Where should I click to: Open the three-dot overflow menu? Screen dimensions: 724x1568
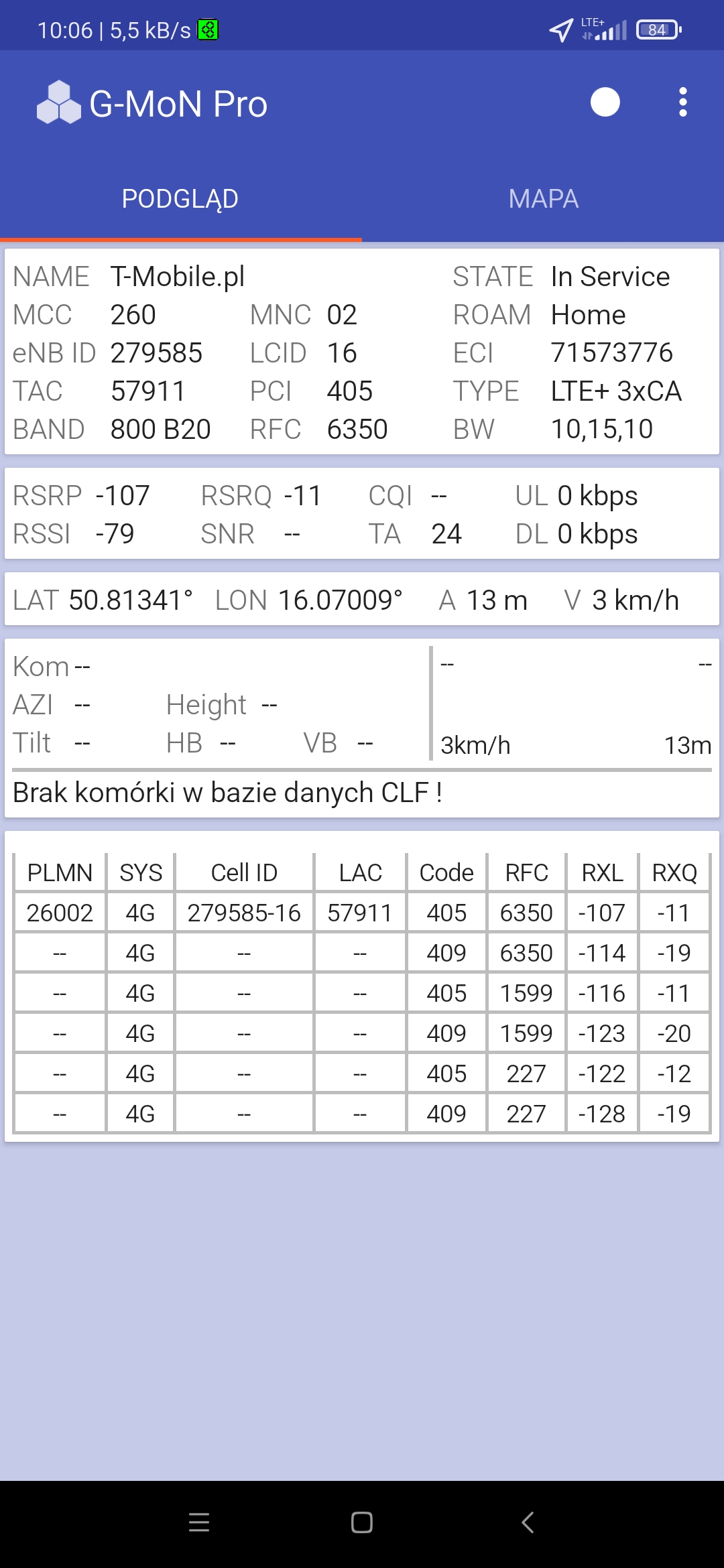coord(682,103)
